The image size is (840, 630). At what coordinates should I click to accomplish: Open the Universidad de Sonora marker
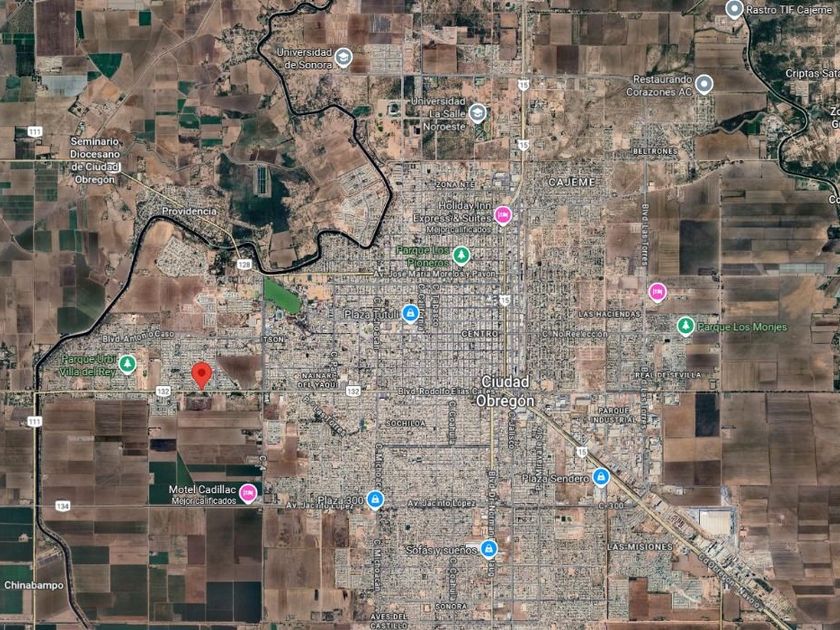(343, 57)
